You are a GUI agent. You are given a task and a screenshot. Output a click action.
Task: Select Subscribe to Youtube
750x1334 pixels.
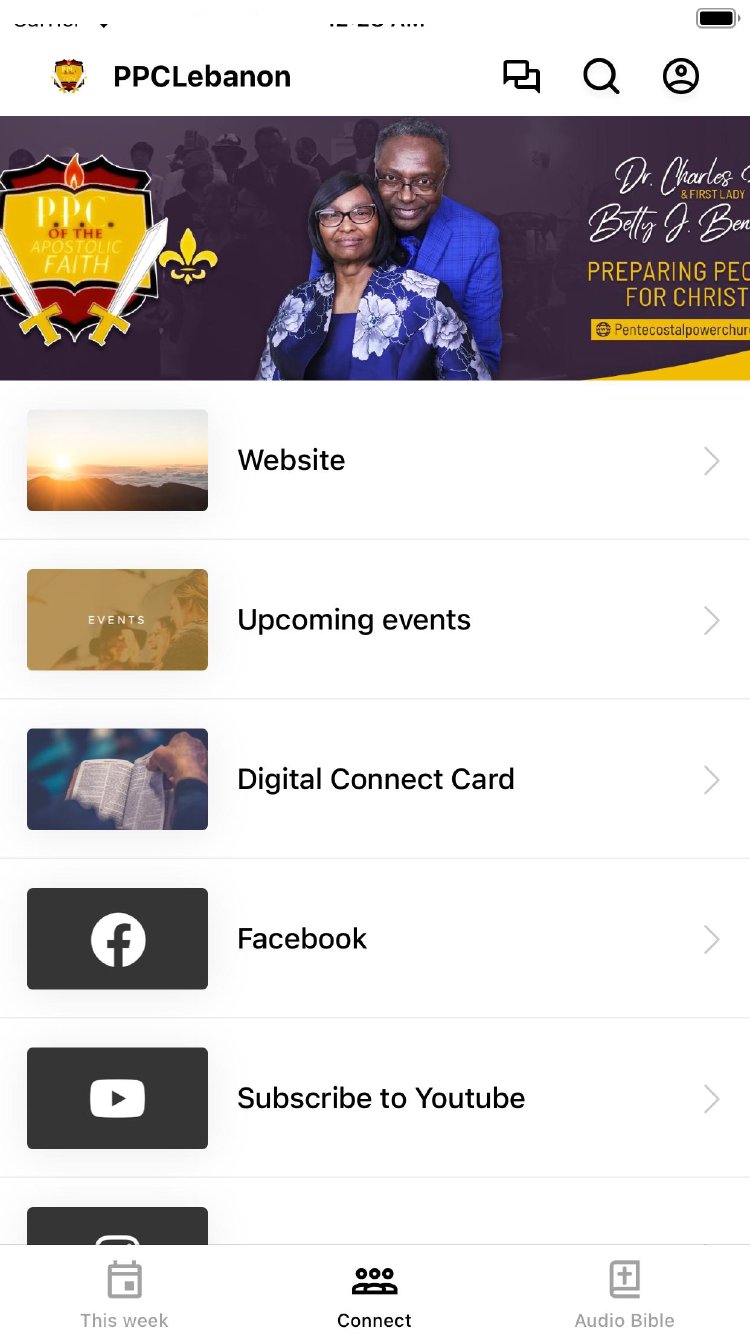click(x=375, y=1098)
